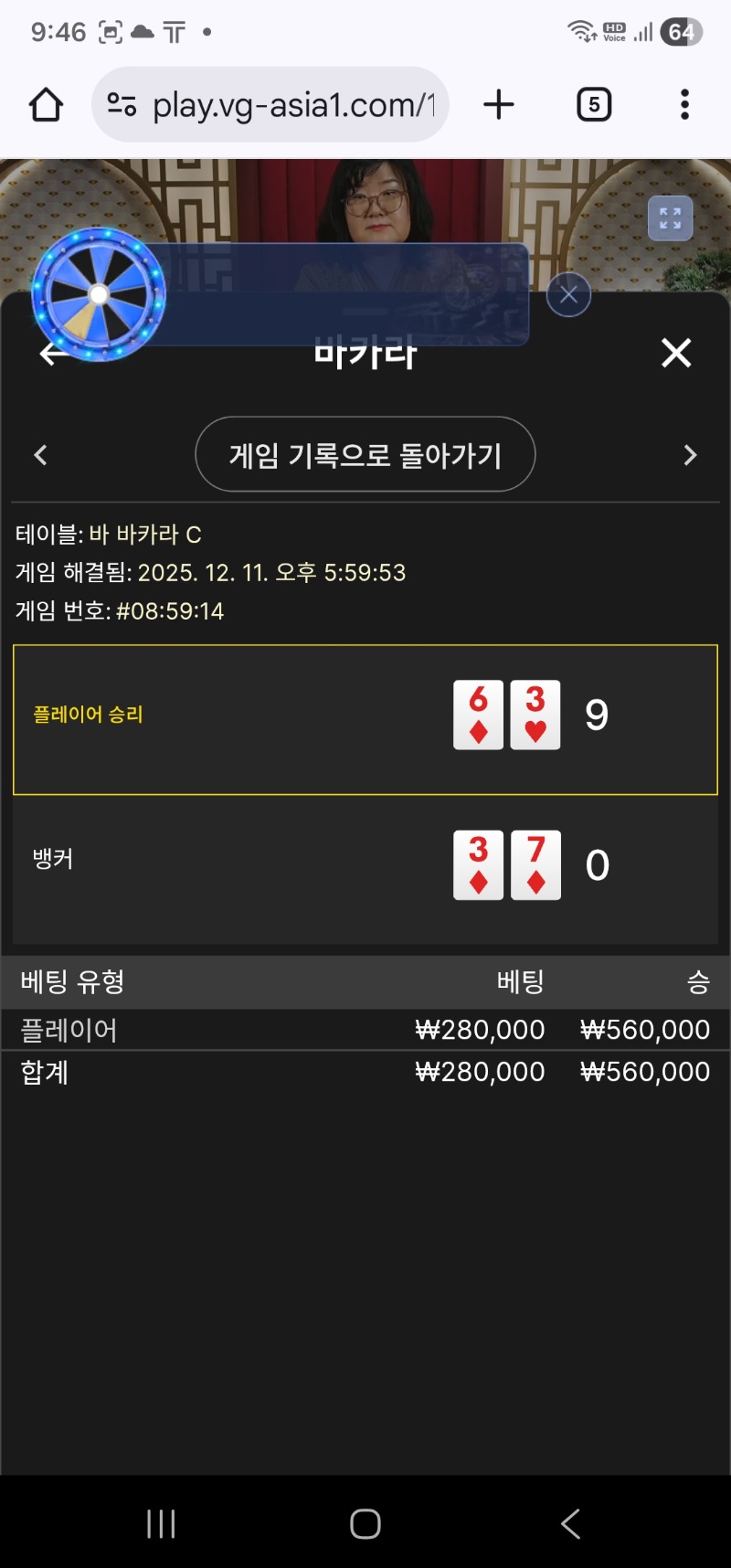
Task: Tap 게임 기록으로 돌아가기 button
Action: click(x=365, y=455)
